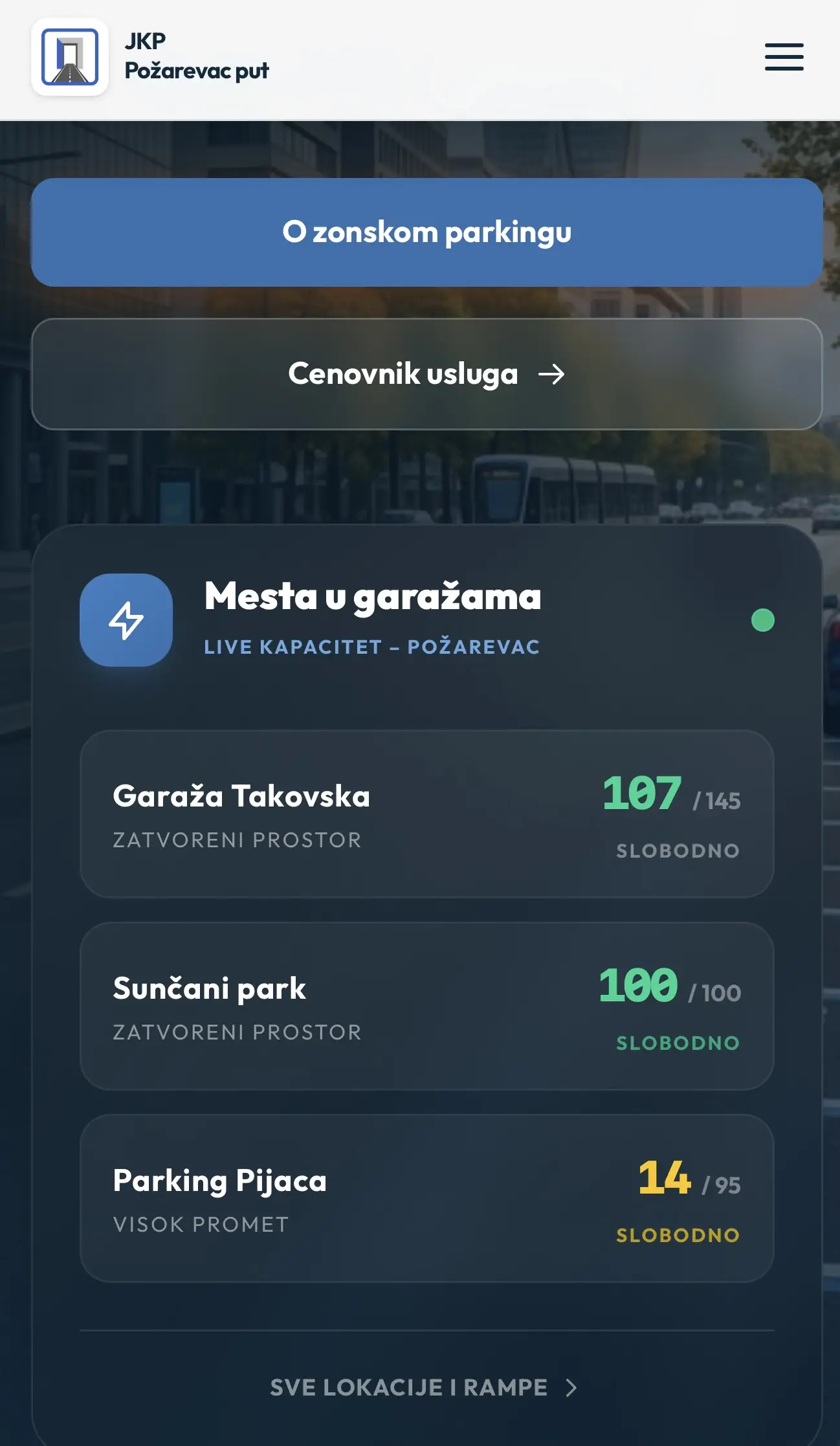Open the hamburger menu
This screenshot has height=1446, width=840.
pyautogui.click(x=784, y=57)
